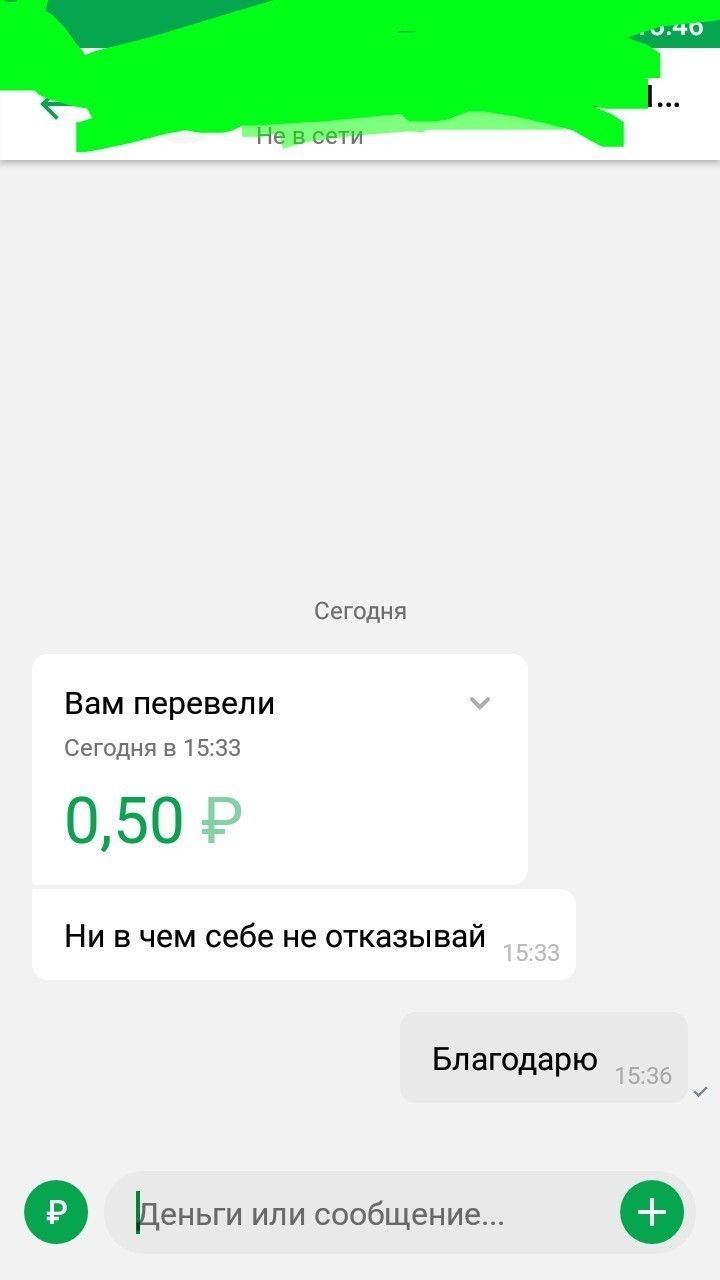This screenshot has height=1280, width=720.
Task: Tap the ruble money transfer button
Action: point(56,1213)
